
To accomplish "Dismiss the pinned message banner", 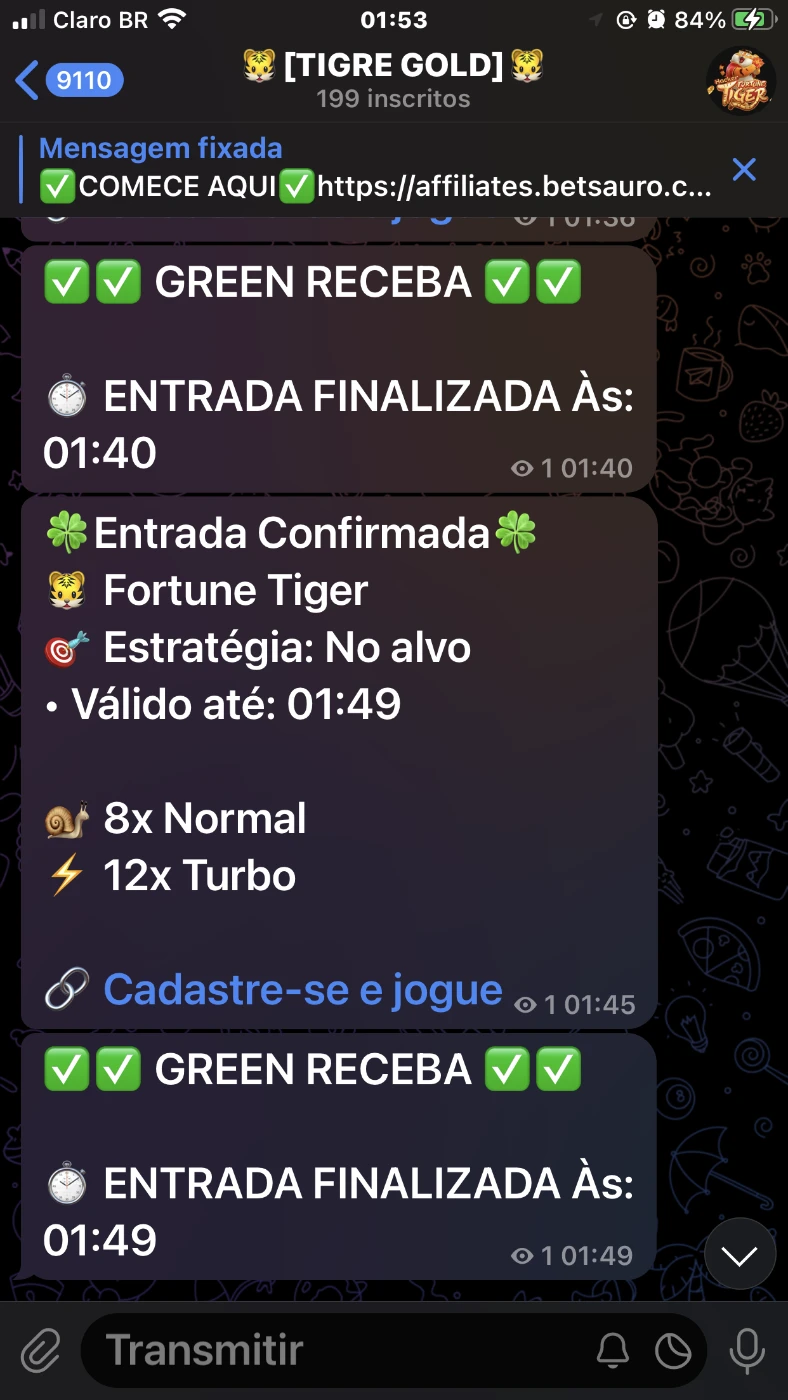I will 744,169.
